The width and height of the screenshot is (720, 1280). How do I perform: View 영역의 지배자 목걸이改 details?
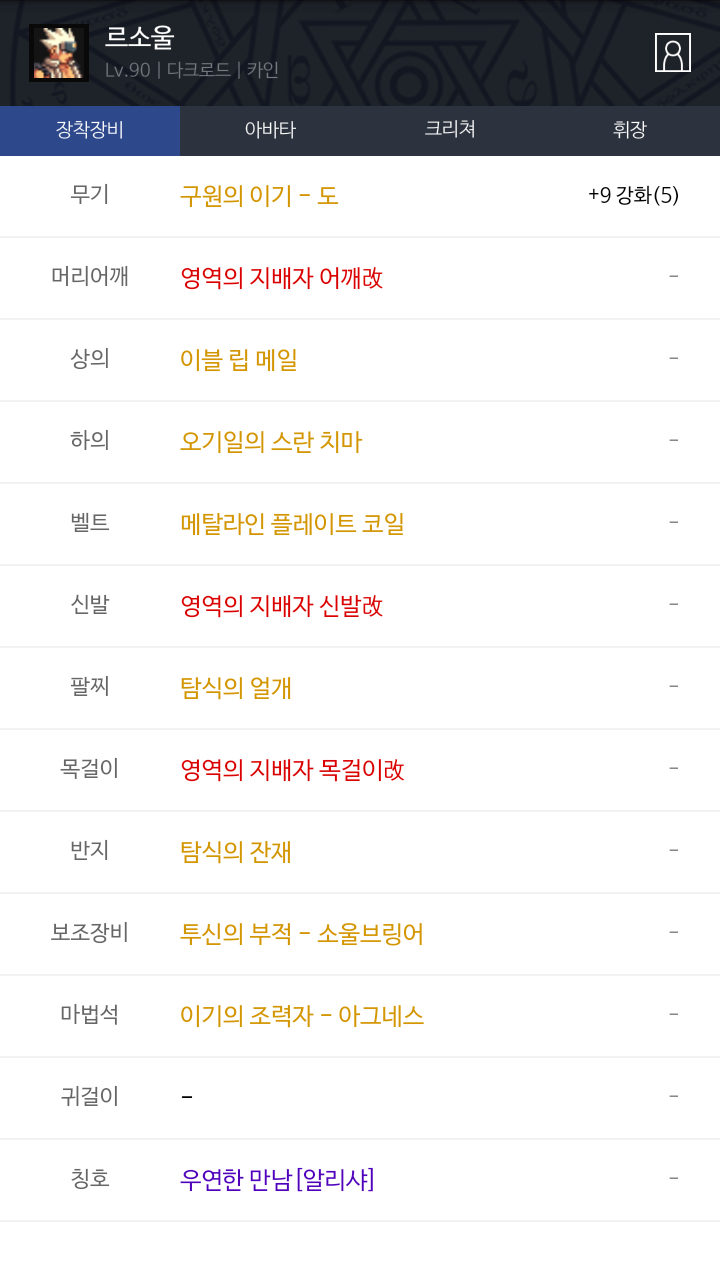coord(292,770)
